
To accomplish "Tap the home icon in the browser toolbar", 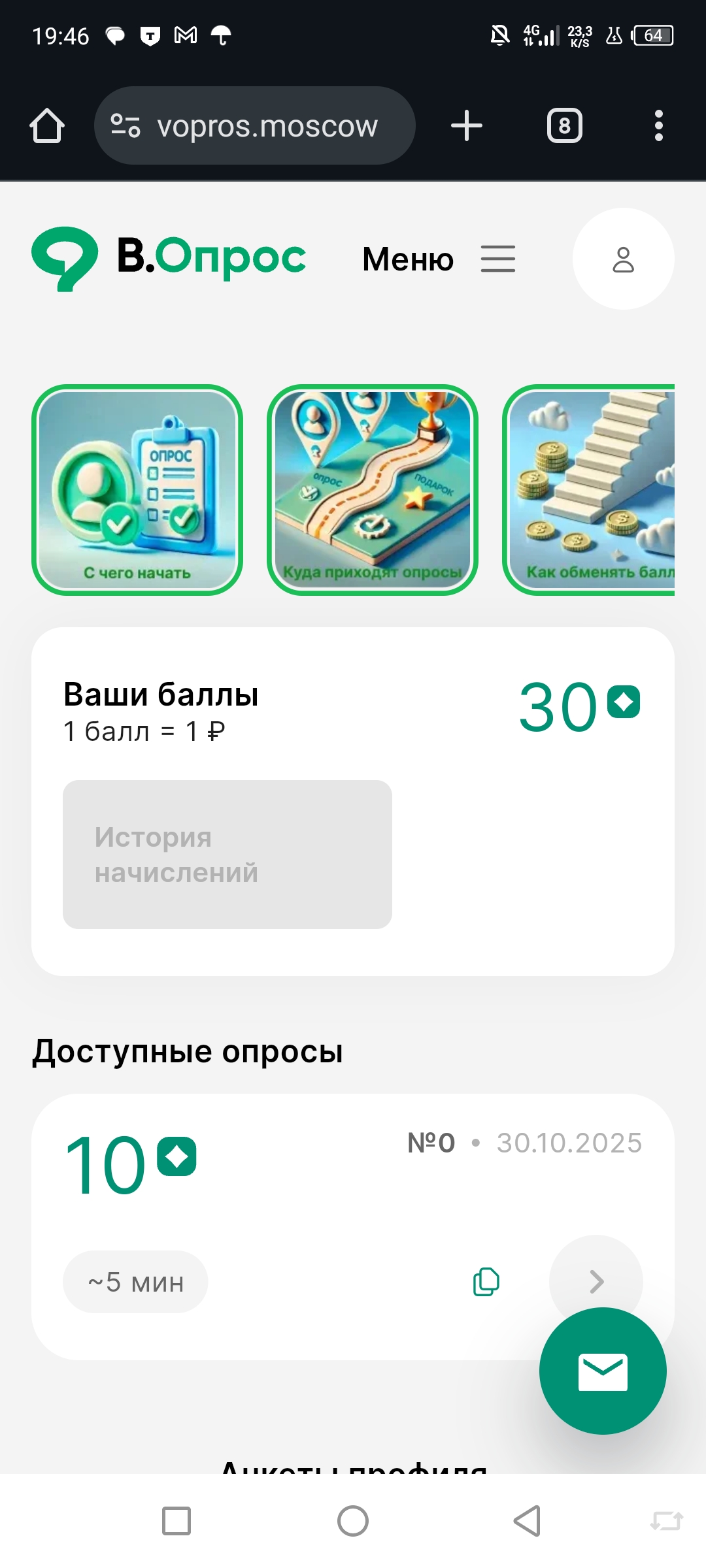I will (x=46, y=125).
